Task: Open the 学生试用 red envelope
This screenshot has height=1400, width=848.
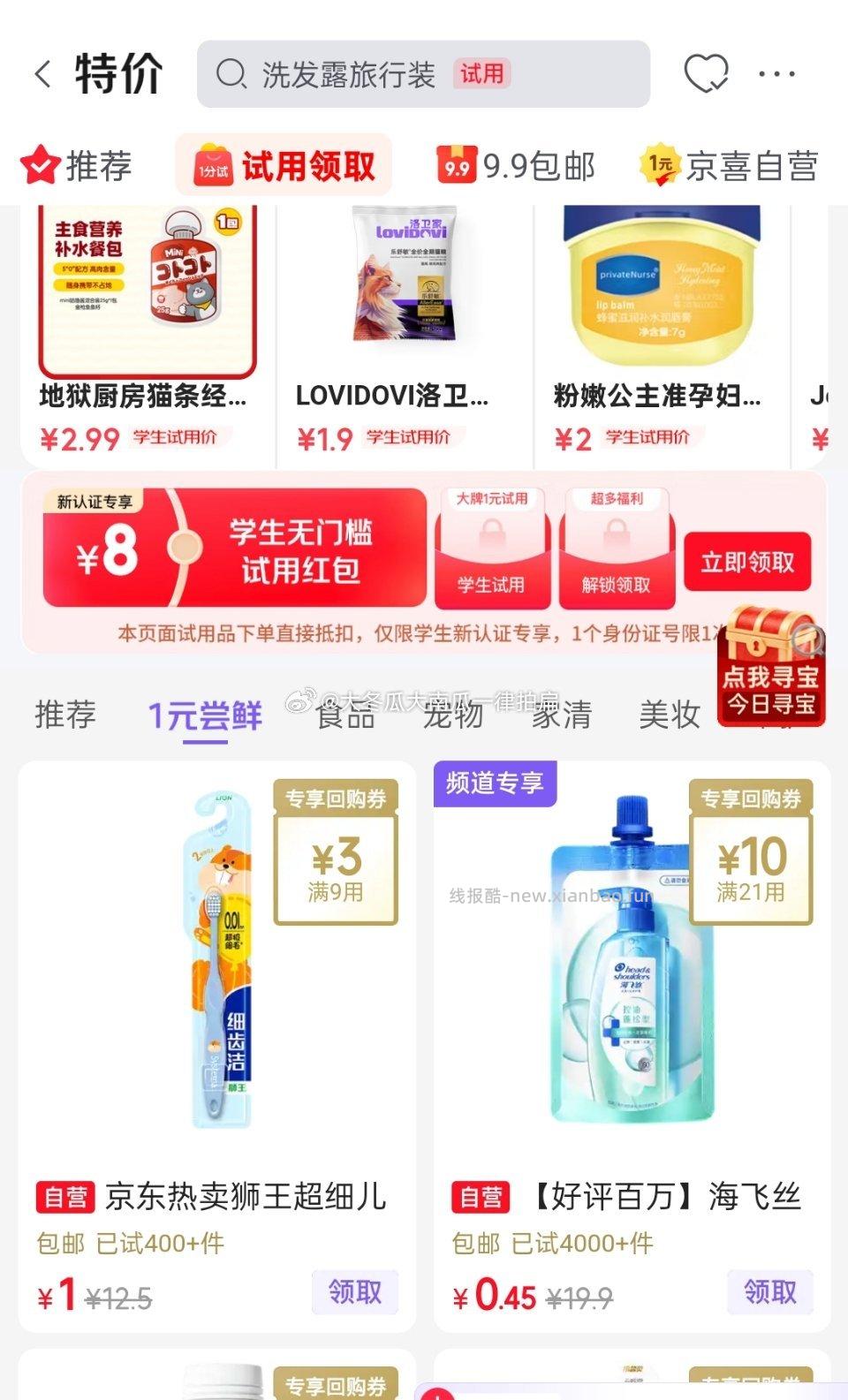Action: (x=492, y=546)
